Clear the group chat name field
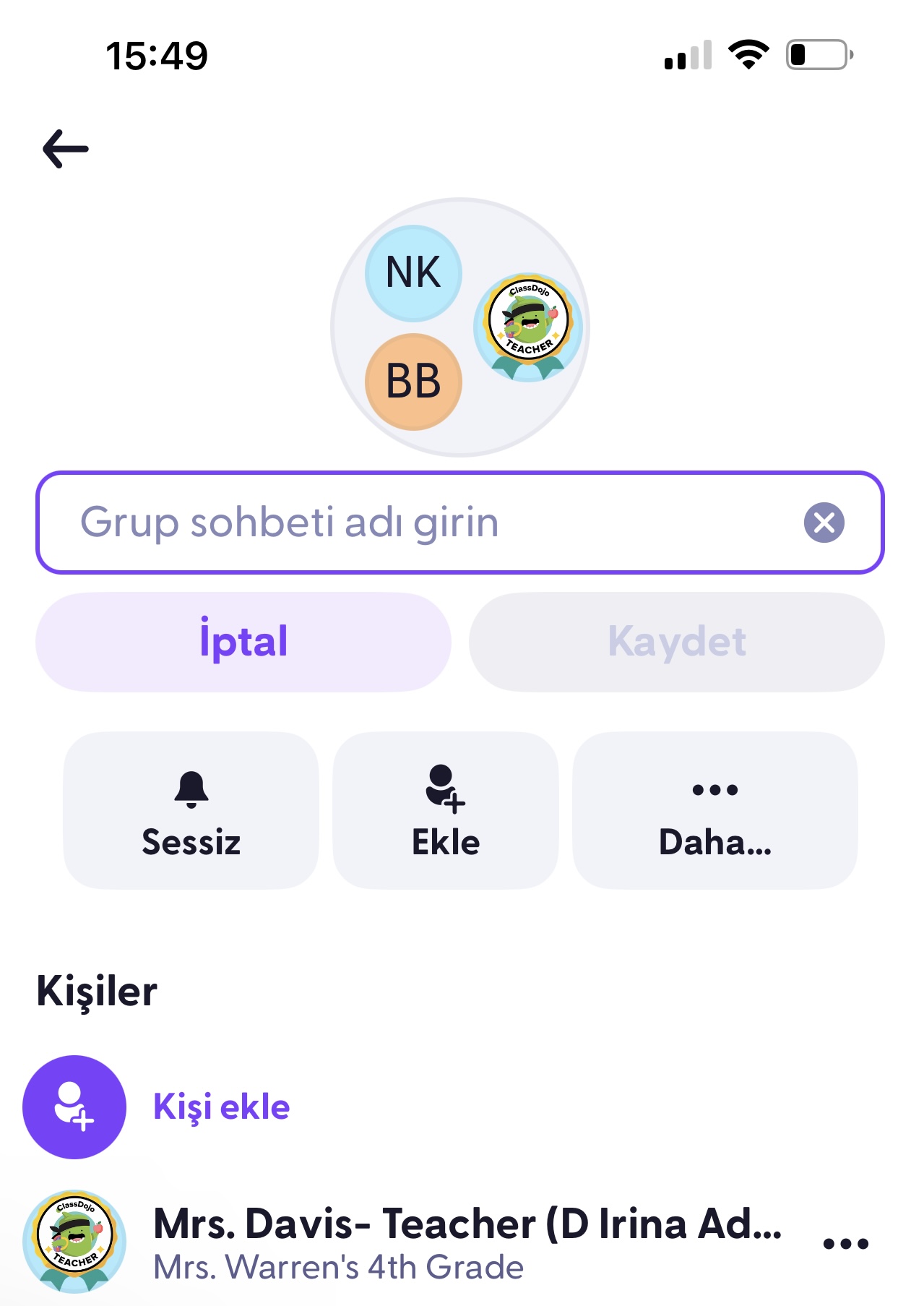 click(824, 522)
